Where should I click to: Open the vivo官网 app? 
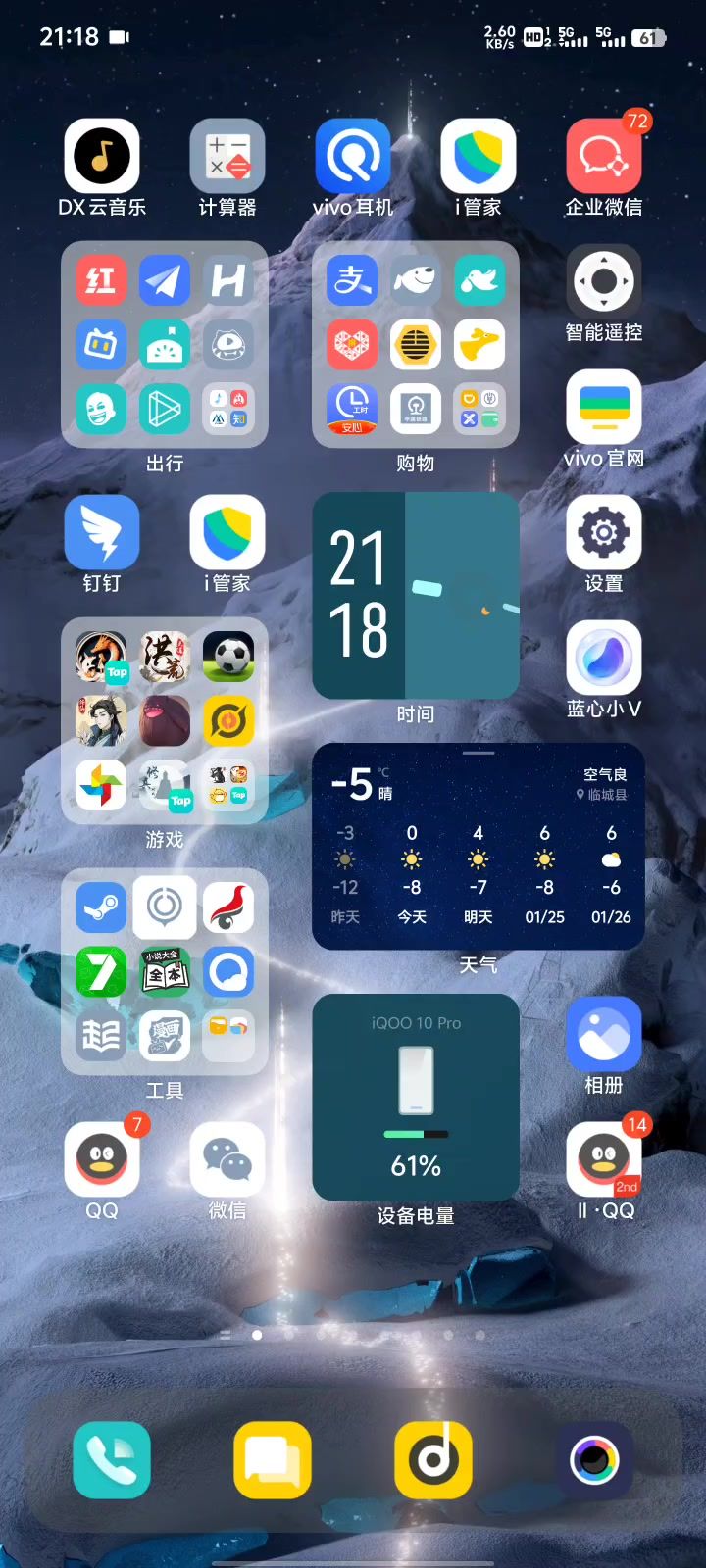pyautogui.click(x=604, y=408)
